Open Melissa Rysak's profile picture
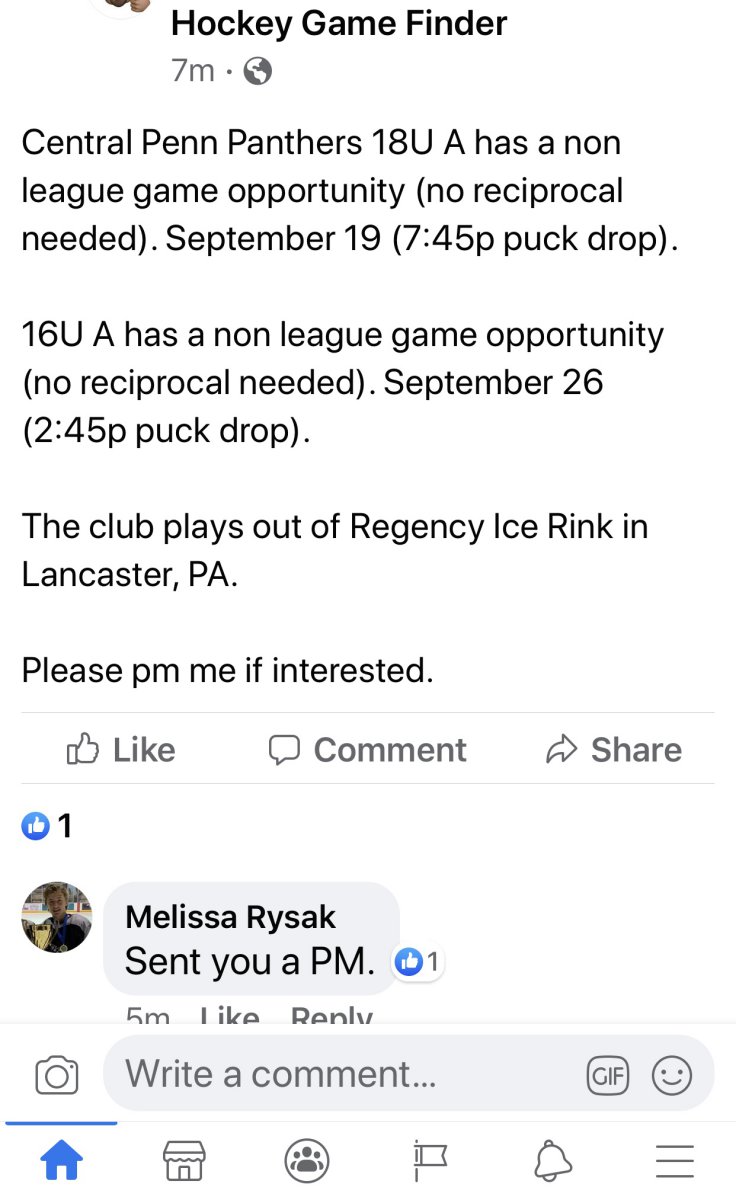 57,917
